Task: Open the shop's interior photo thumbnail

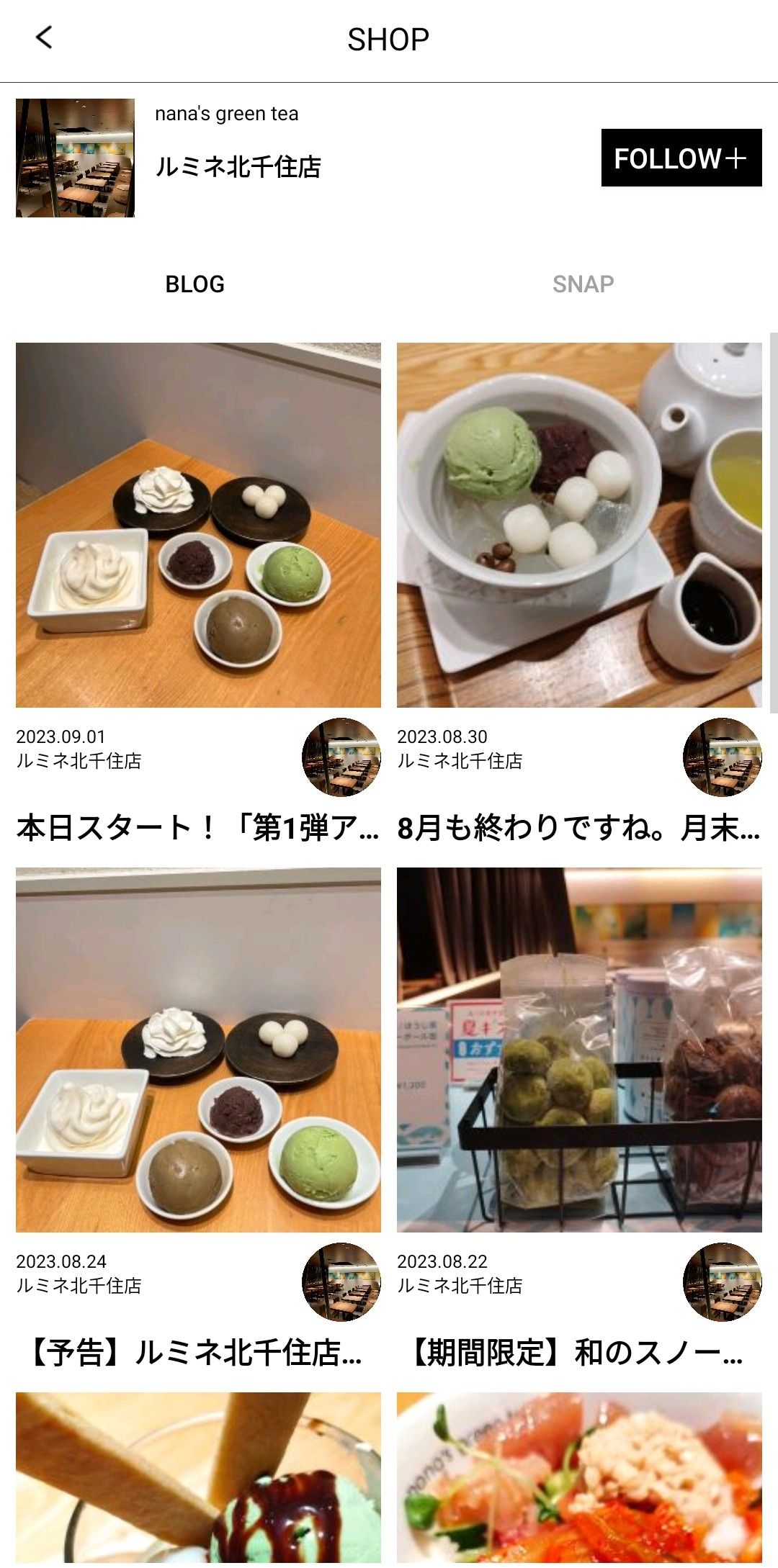Action: 75,158
